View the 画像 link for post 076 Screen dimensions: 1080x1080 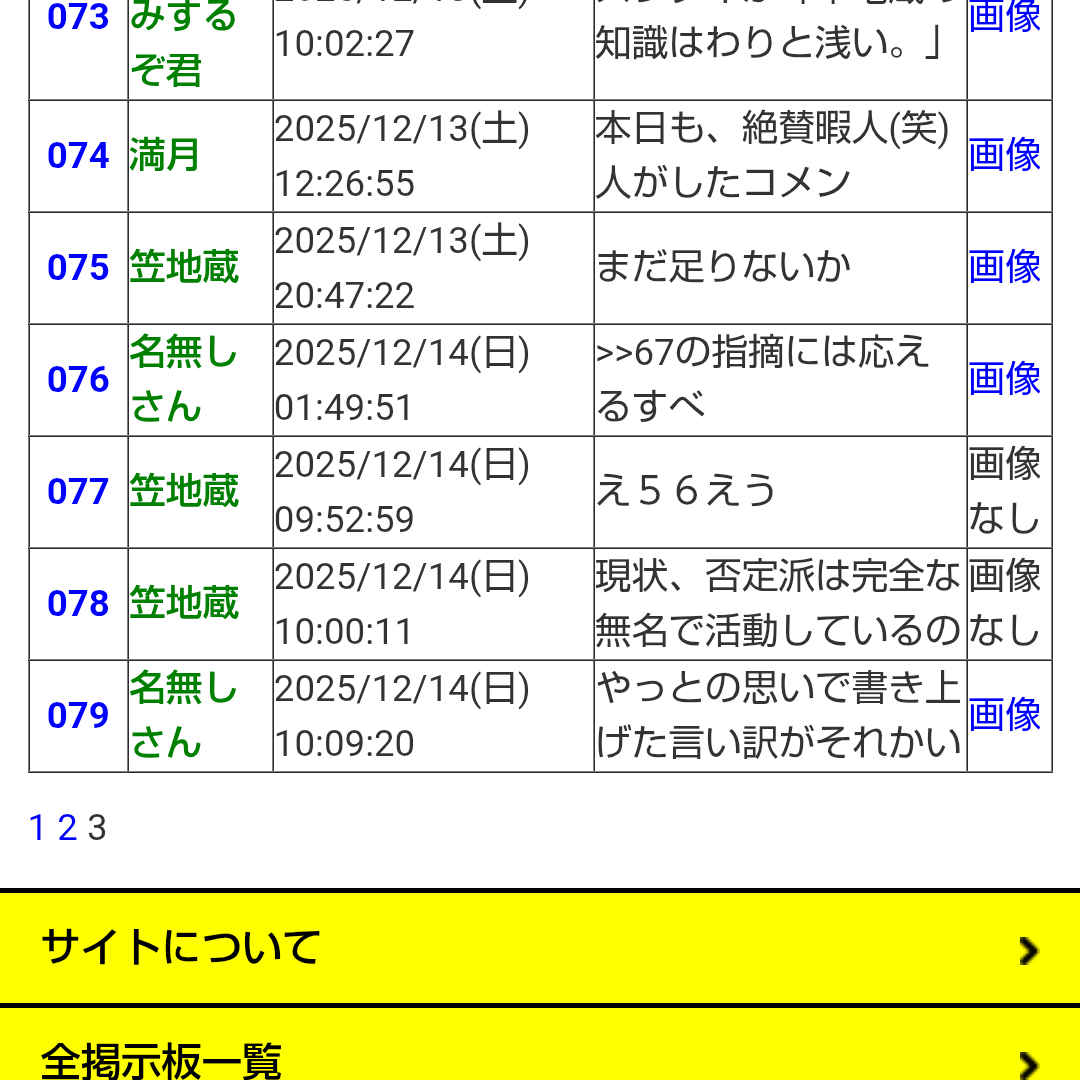coord(1005,379)
